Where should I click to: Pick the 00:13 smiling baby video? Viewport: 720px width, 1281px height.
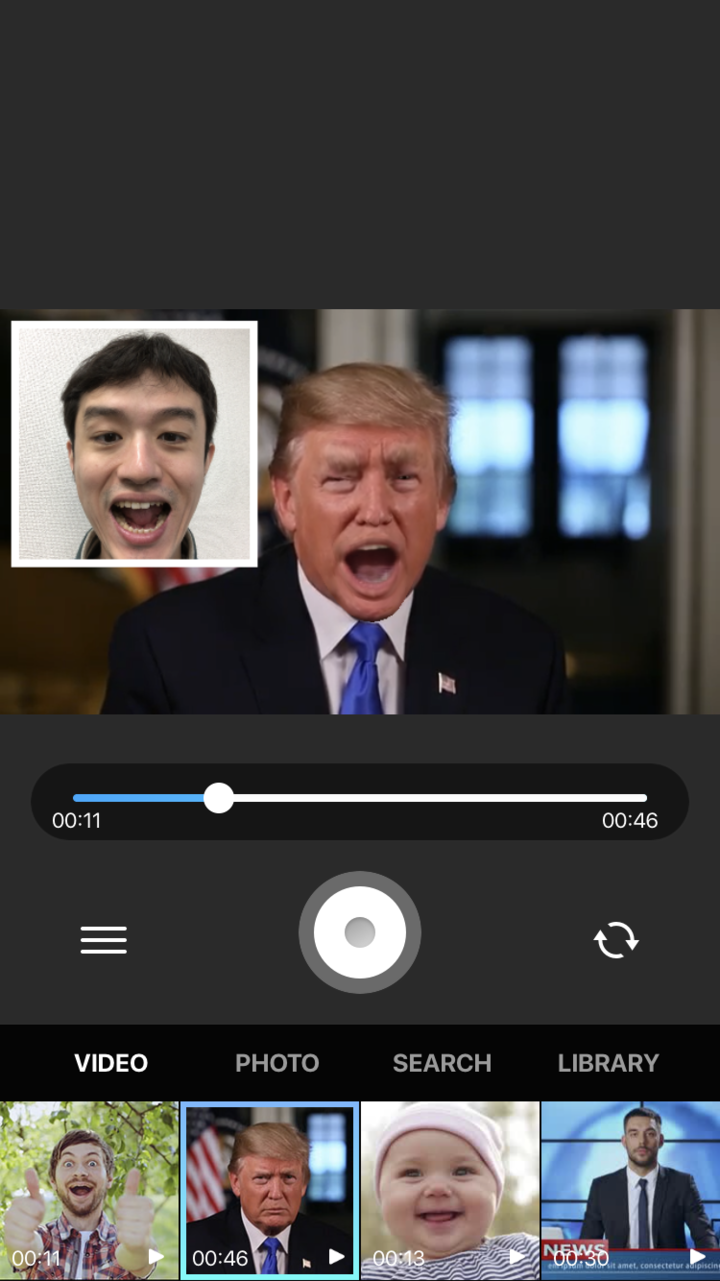click(449, 1190)
